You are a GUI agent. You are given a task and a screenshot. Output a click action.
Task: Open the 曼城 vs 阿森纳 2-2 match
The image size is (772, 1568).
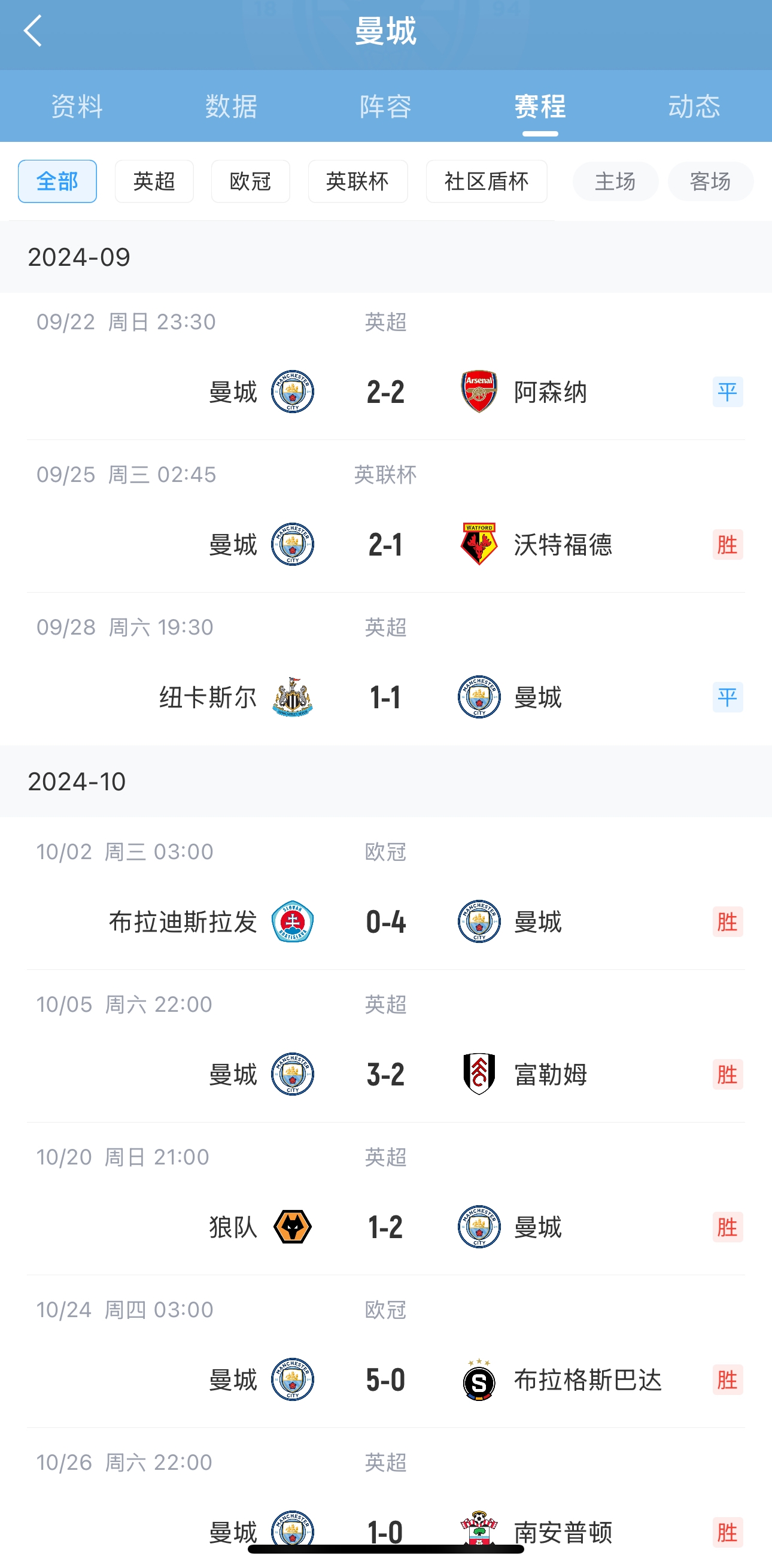(x=385, y=366)
